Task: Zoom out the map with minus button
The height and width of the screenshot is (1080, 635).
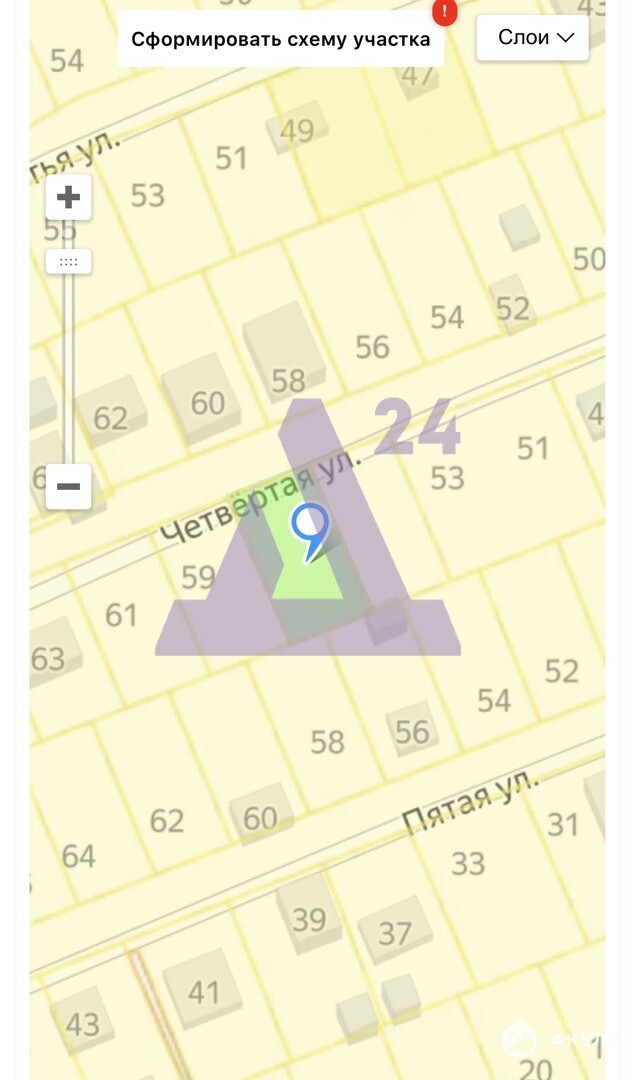Action: click(68, 487)
